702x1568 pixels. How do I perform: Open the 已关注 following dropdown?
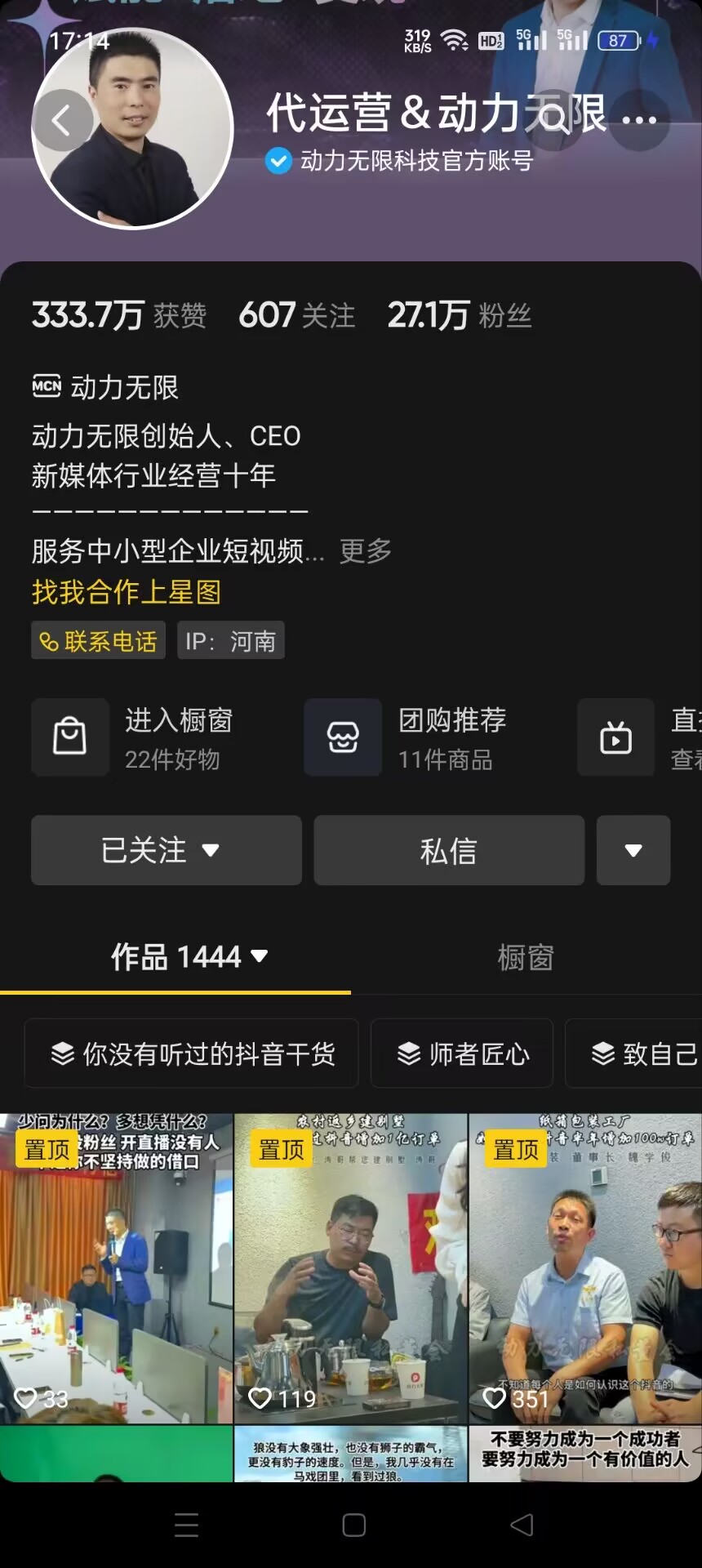point(166,850)
